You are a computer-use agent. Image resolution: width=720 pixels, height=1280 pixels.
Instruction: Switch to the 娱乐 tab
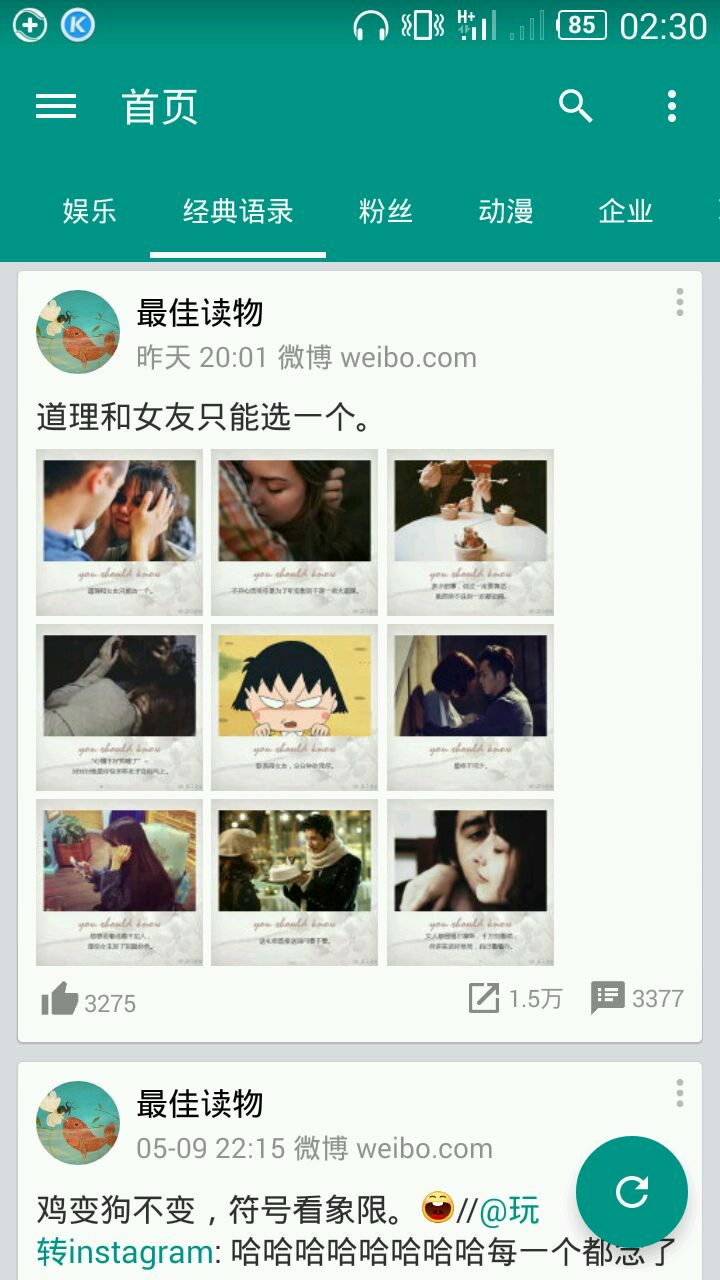tap(90, 211)
